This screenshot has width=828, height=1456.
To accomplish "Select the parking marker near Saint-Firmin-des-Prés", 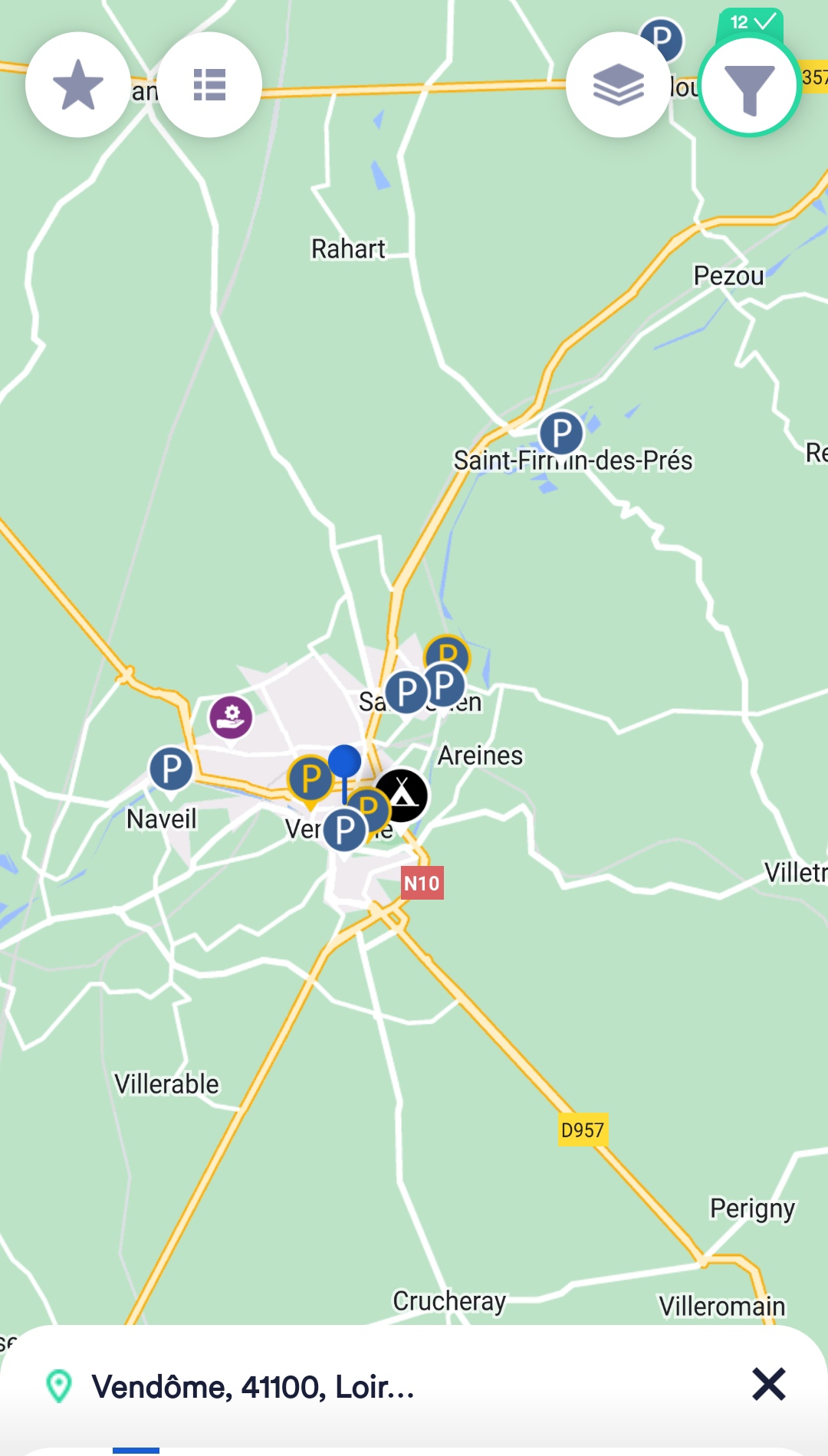I will [561, 435].
